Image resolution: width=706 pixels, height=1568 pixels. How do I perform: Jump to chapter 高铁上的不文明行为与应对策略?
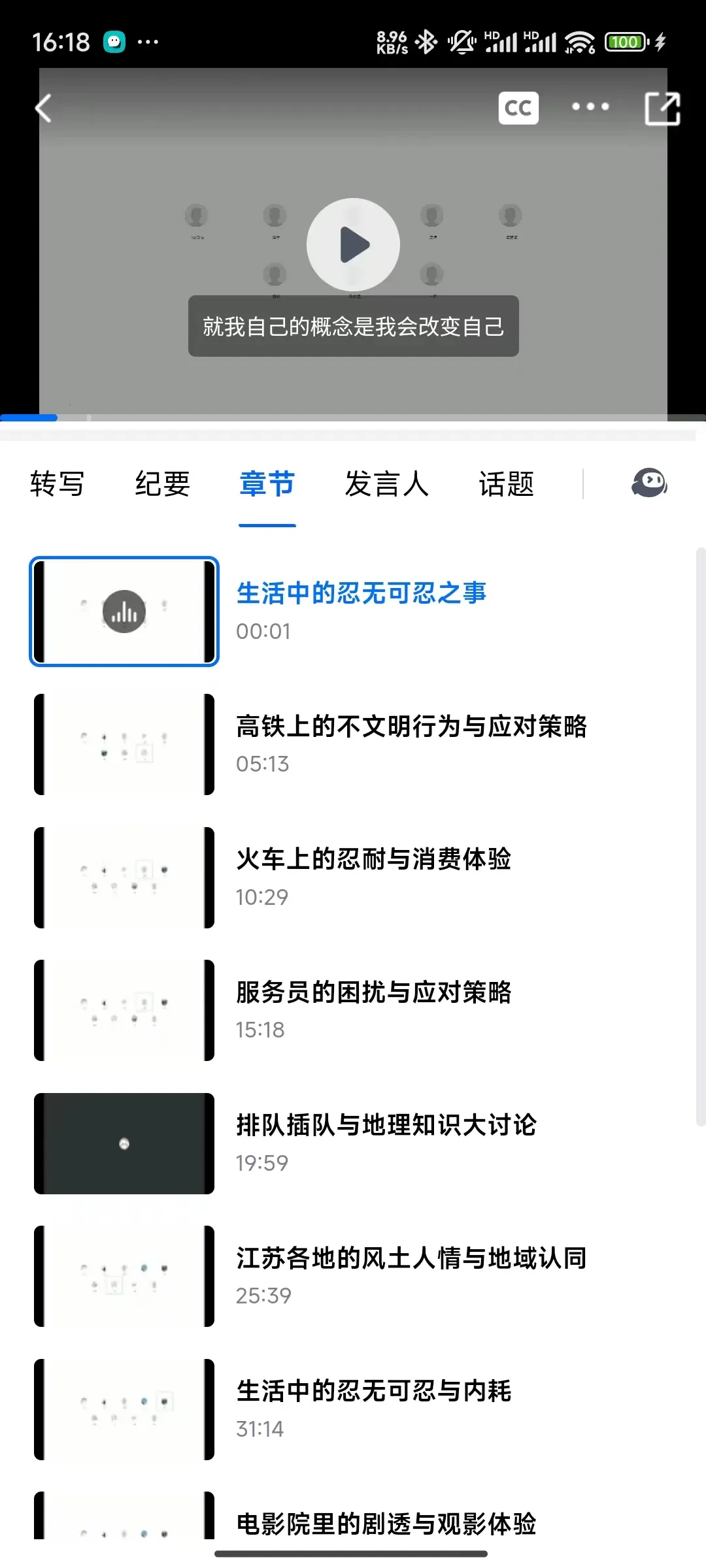pyautogui.click(x=411, y=726)
